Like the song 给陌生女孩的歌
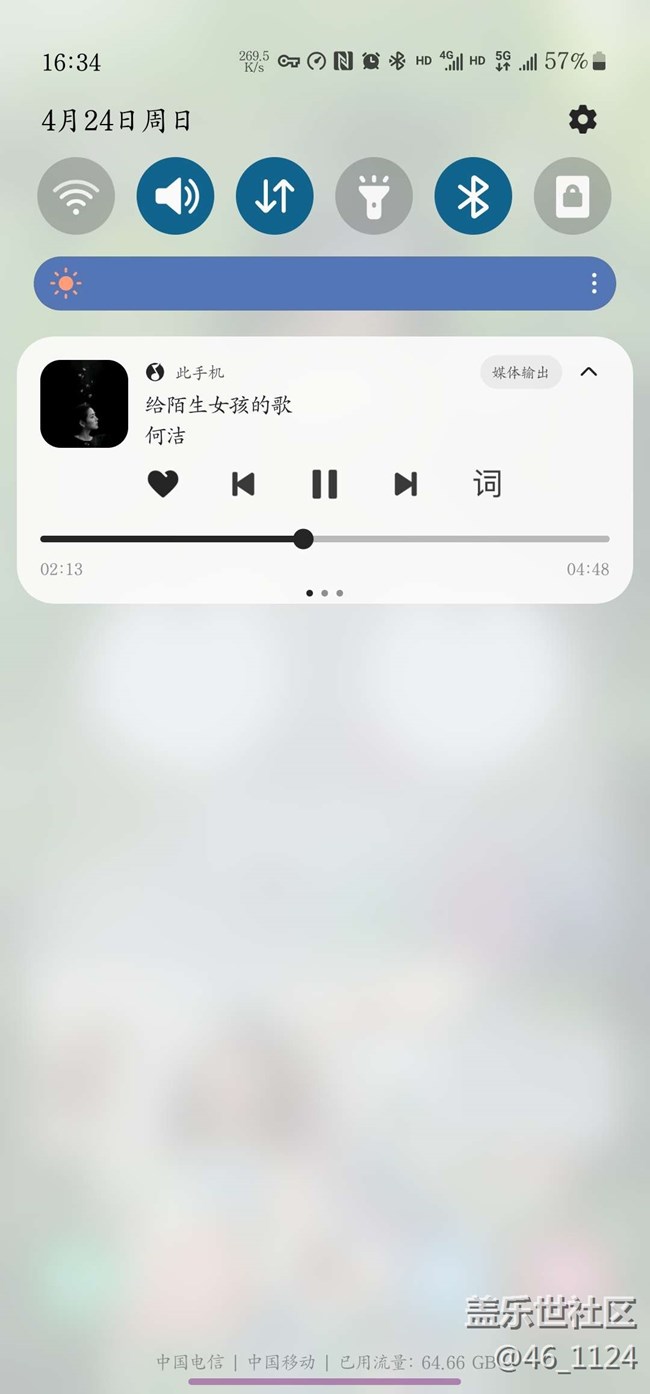The height and width of the screenshot is (1394, 650). pyautogui.click(x=162, y=485)
